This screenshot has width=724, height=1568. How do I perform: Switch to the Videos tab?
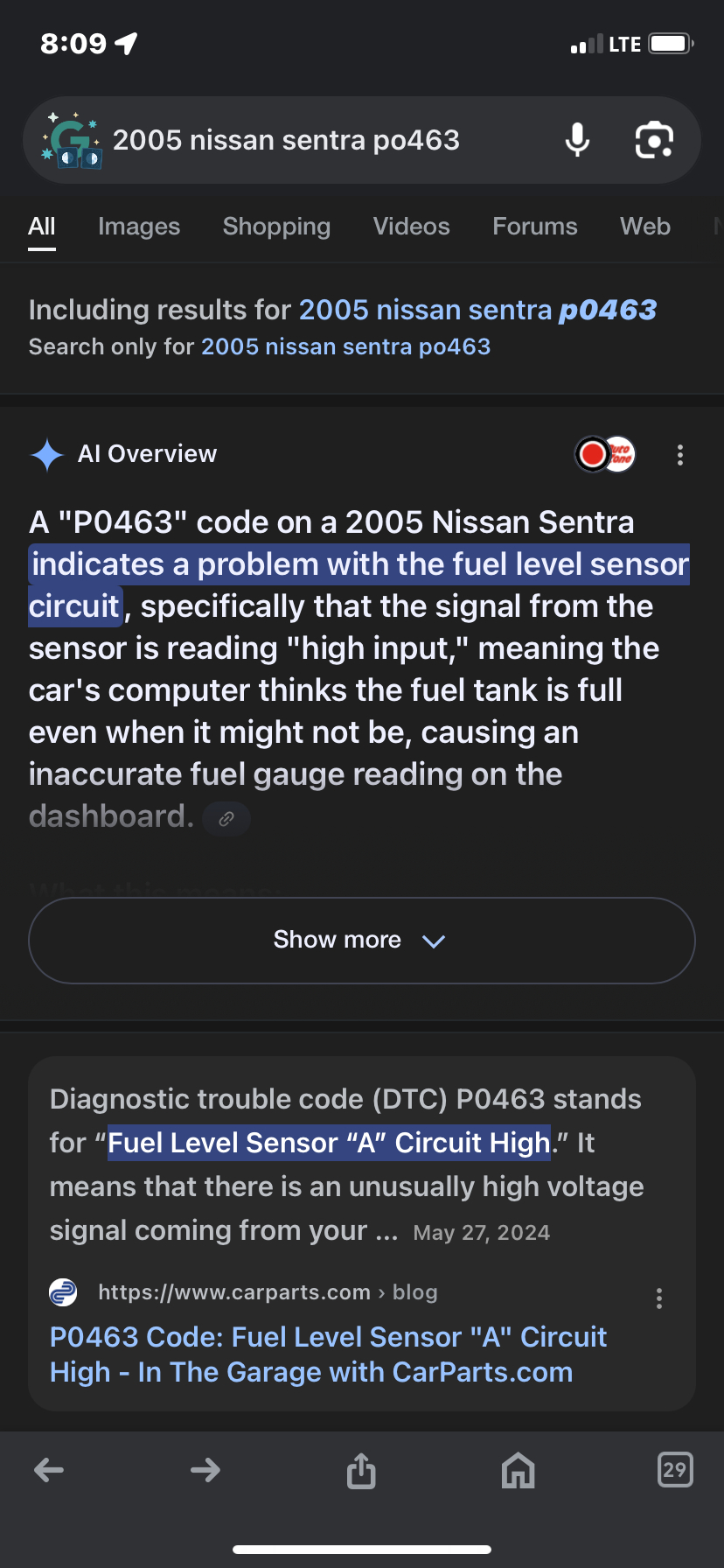tap(411, 227)
